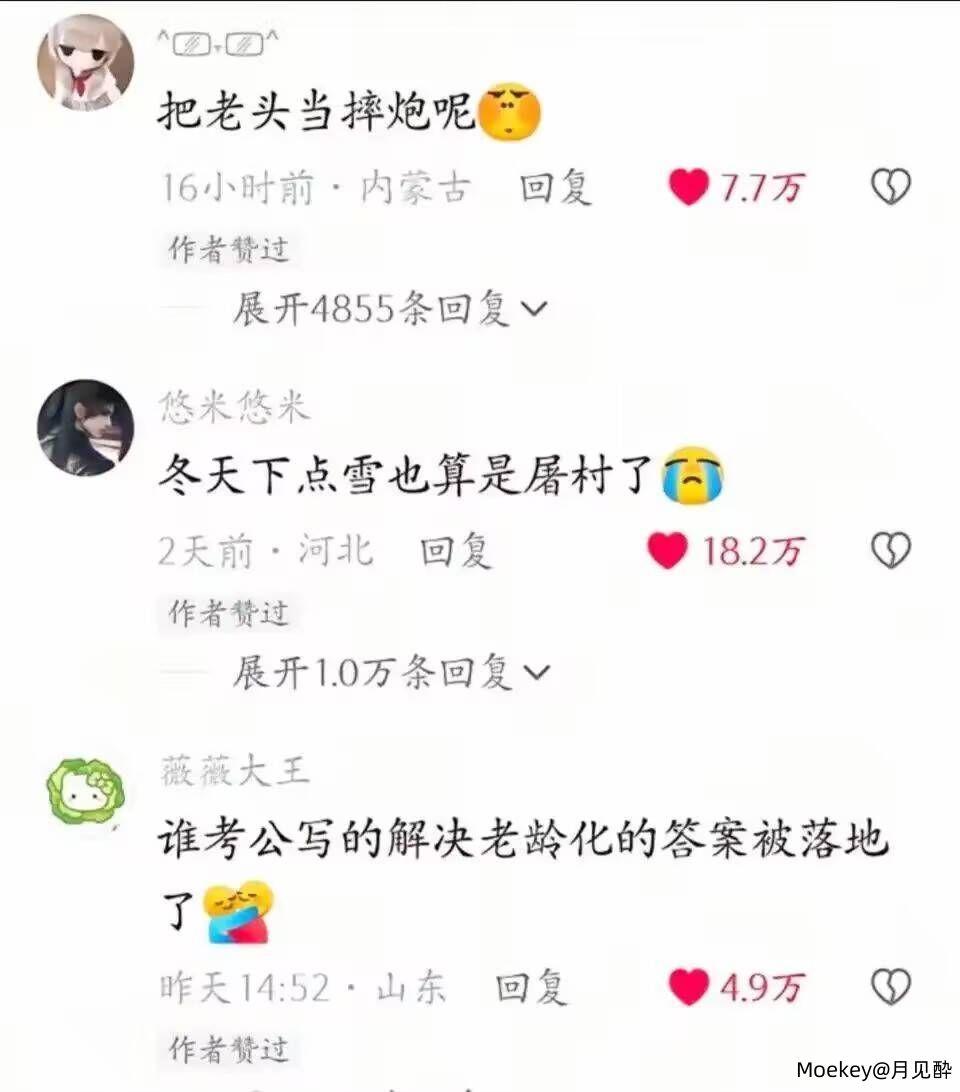Like 悠米悠米's comment
960x1092 pixels.
(x=668, y=551)
